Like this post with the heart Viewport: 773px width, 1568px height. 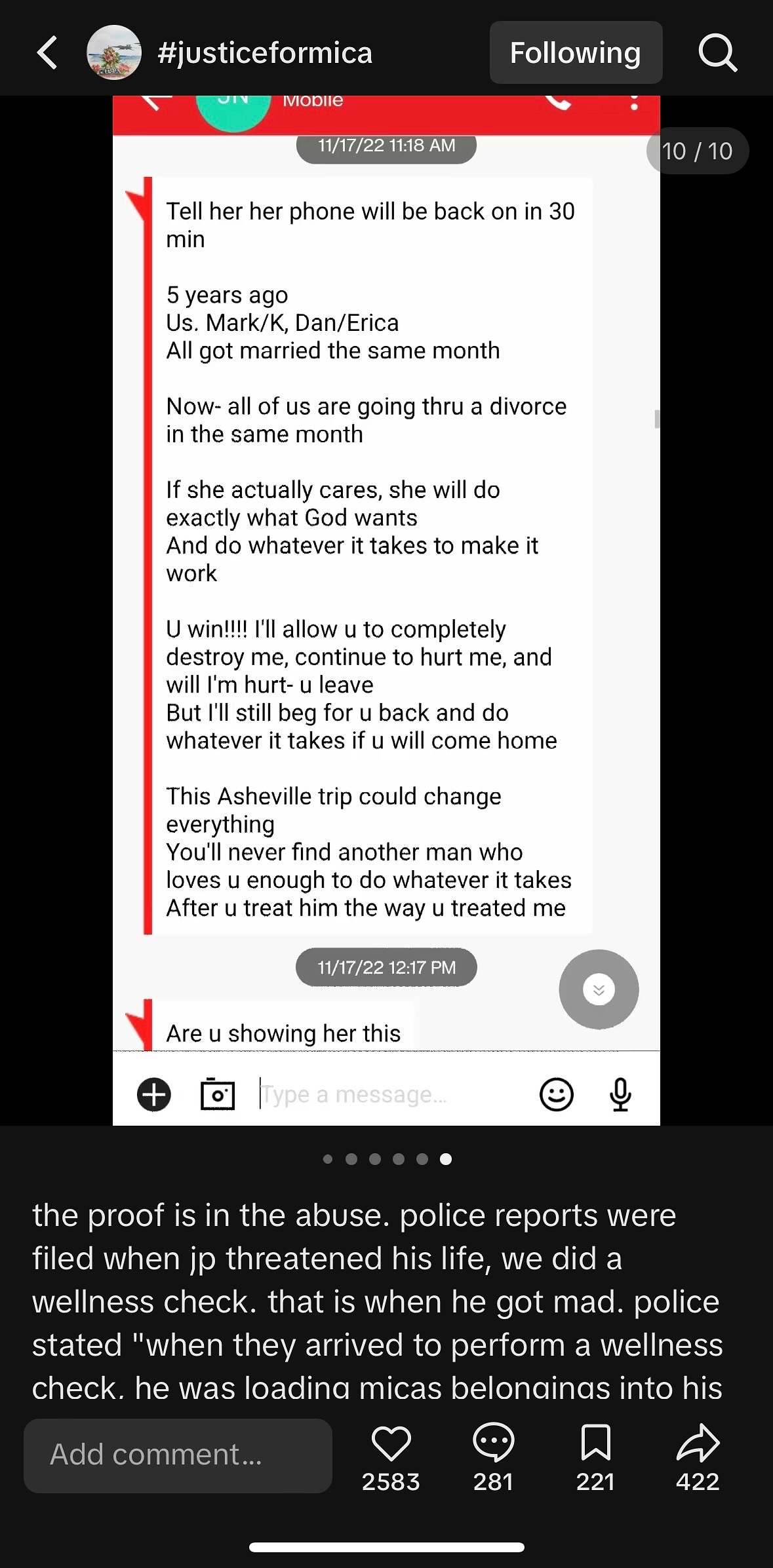pyautogui.click(x=391, y=1443)
